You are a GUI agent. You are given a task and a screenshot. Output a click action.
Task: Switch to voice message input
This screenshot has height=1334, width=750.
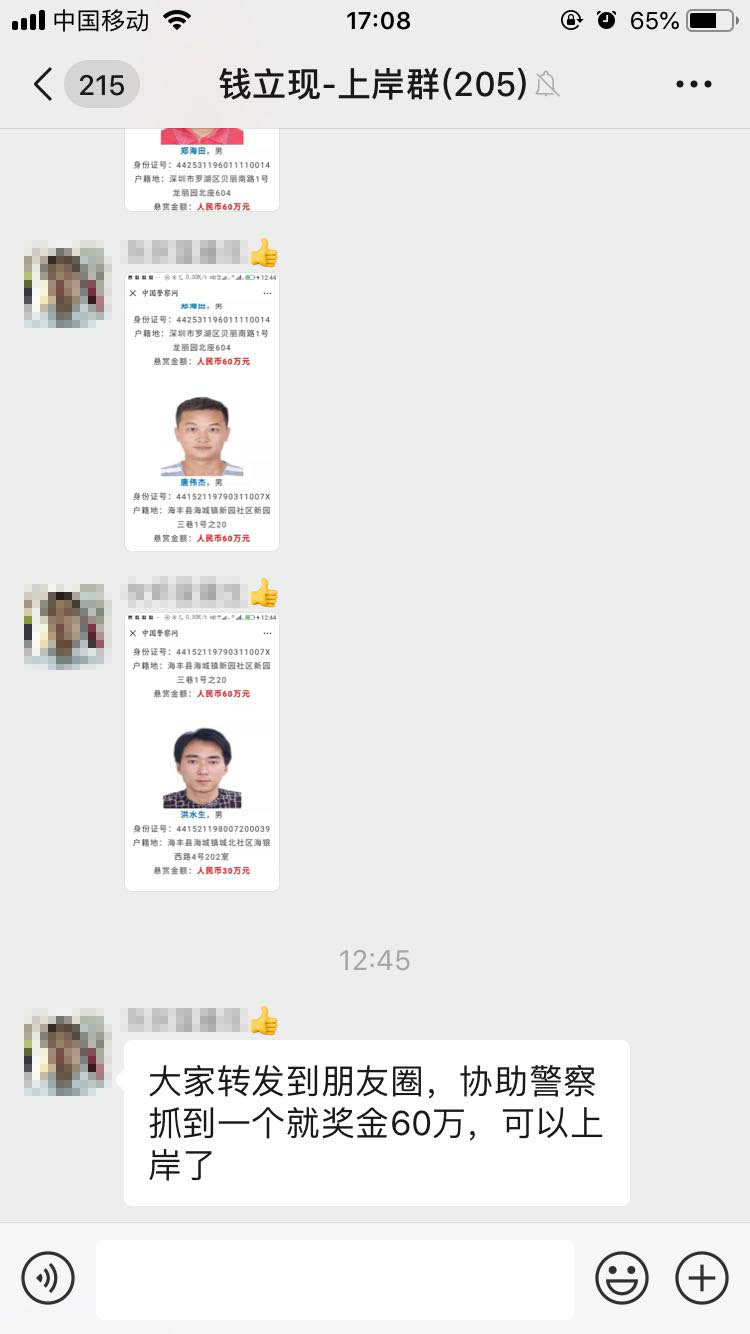click(48, 1277)
